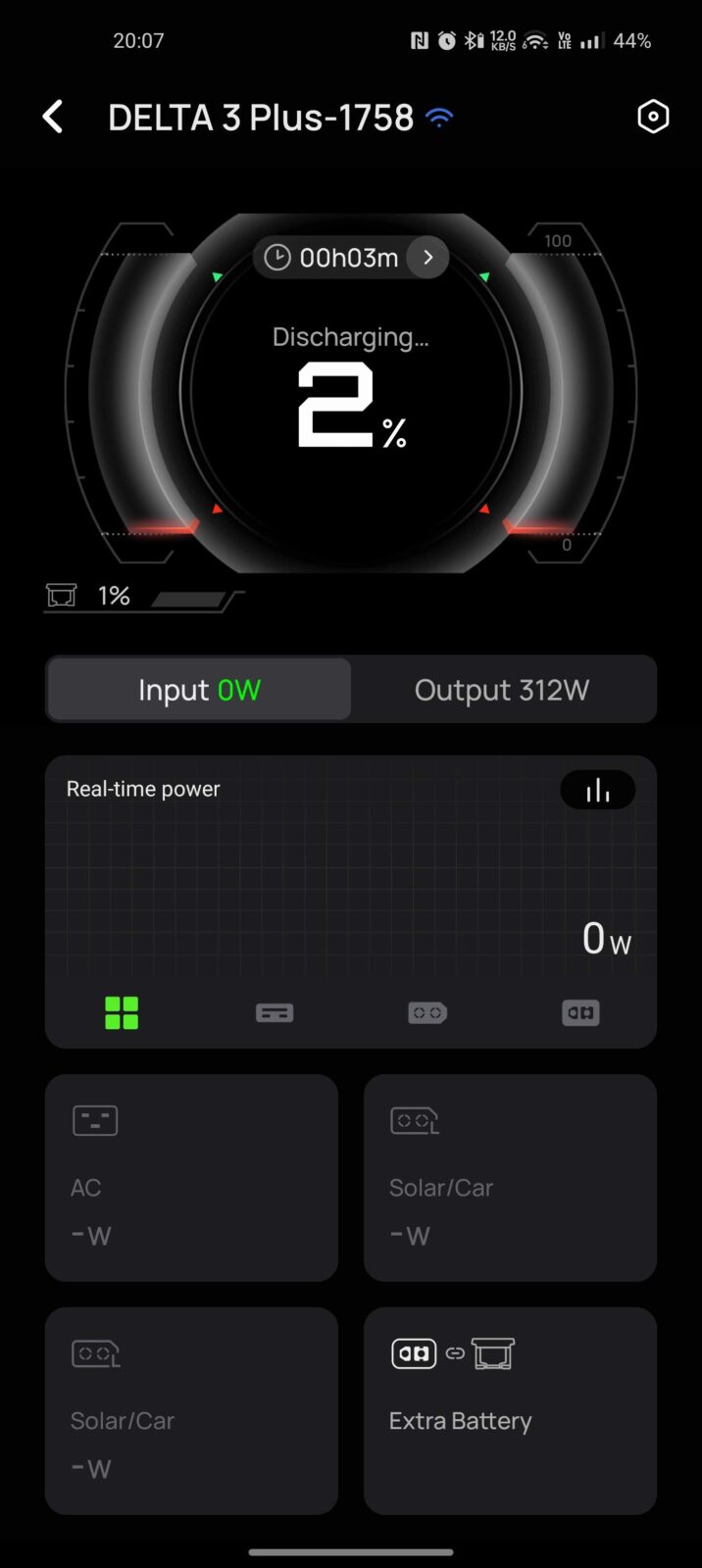
Task: Open the Extra Battery card
Action: tap(510, 1410)
